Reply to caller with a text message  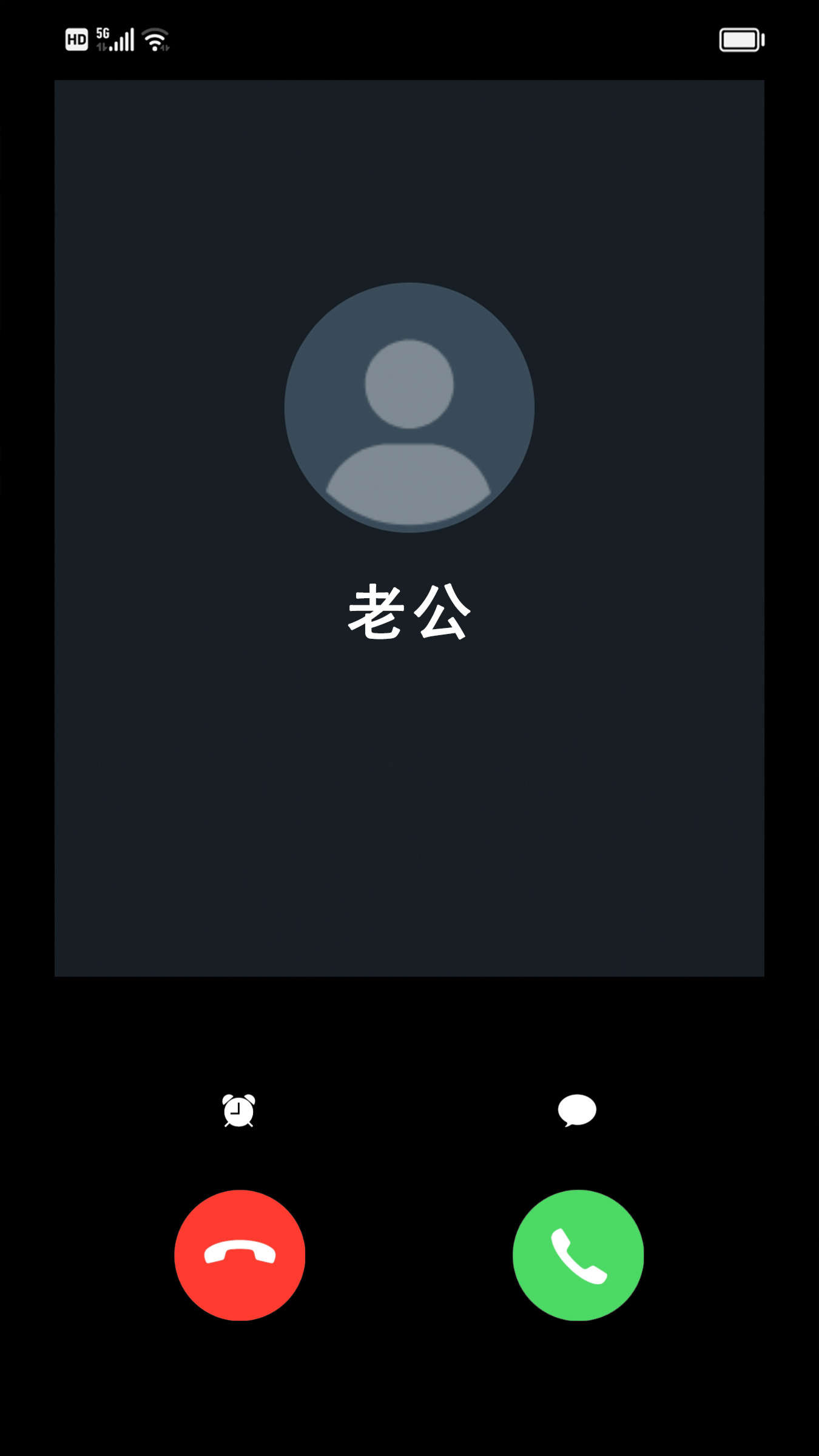coord(576,1110)
